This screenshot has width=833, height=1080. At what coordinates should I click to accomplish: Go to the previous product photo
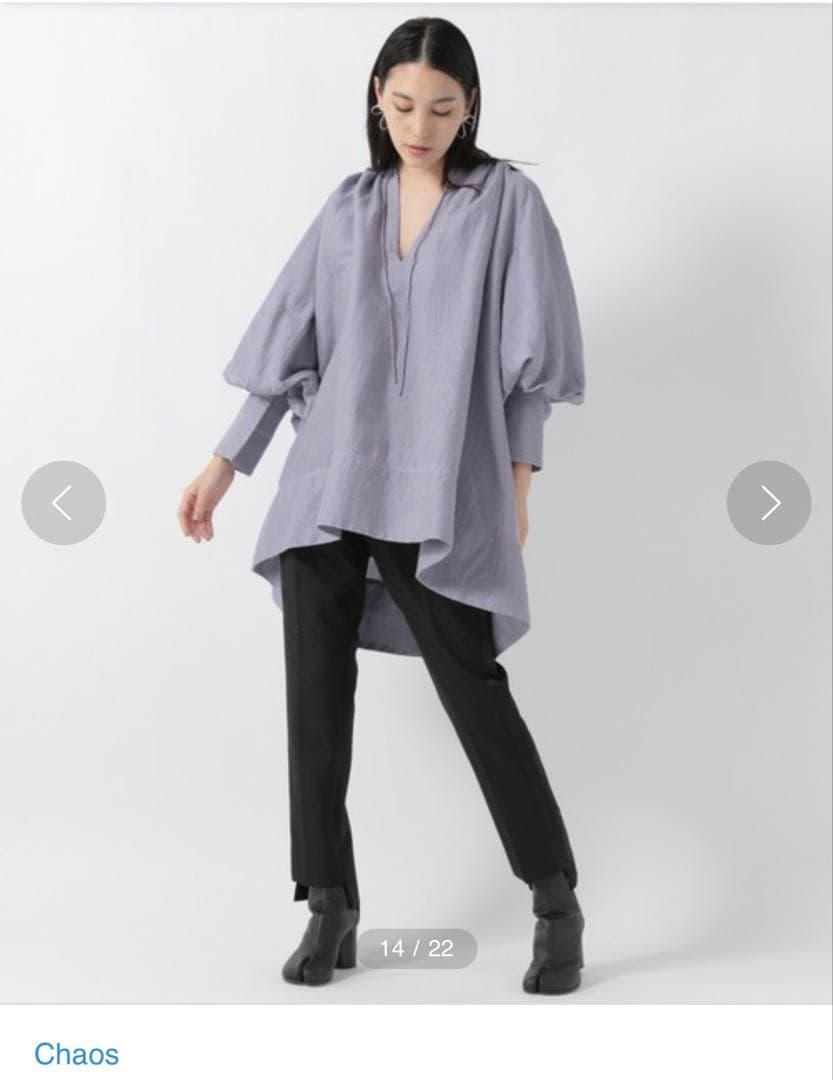[x=63, y=503]
